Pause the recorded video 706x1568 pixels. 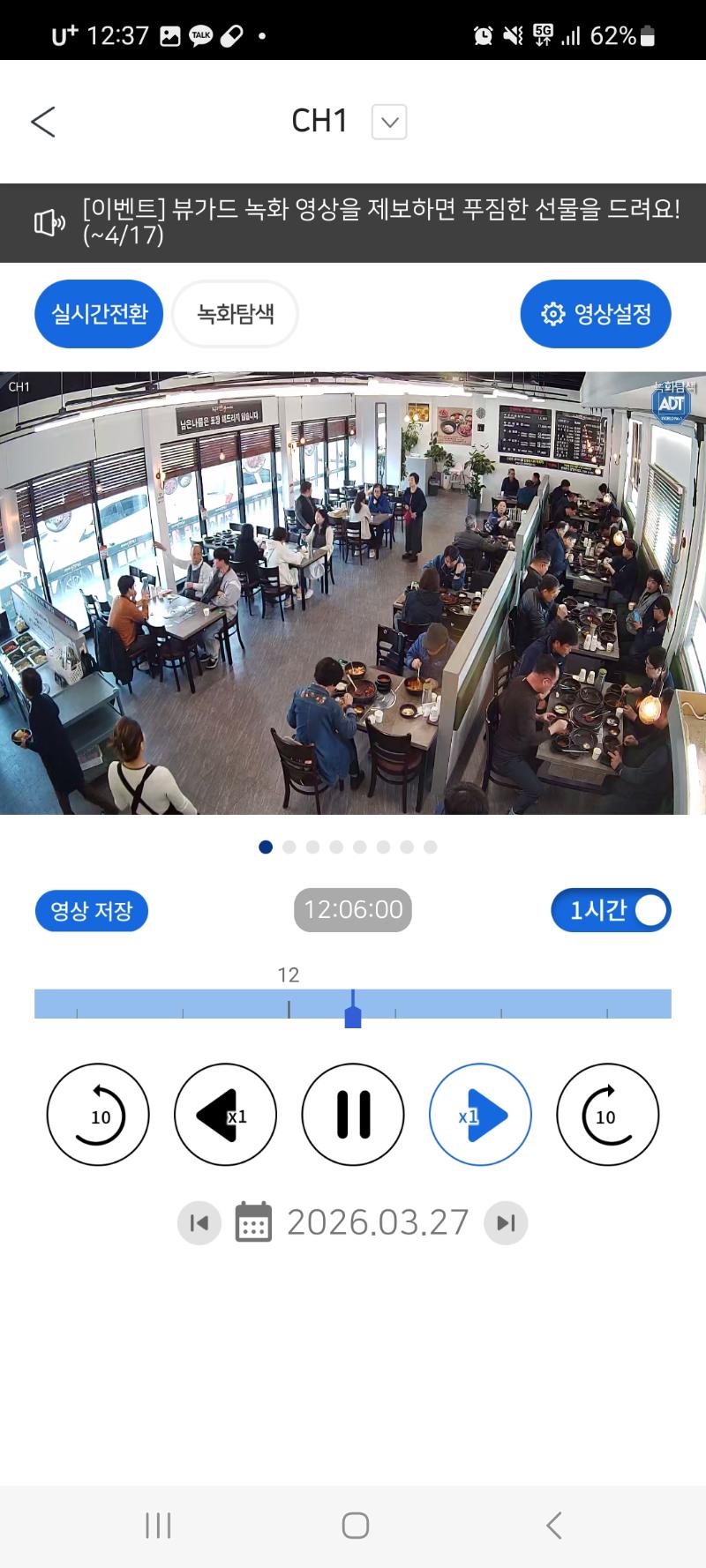[x=353, y=1115]
